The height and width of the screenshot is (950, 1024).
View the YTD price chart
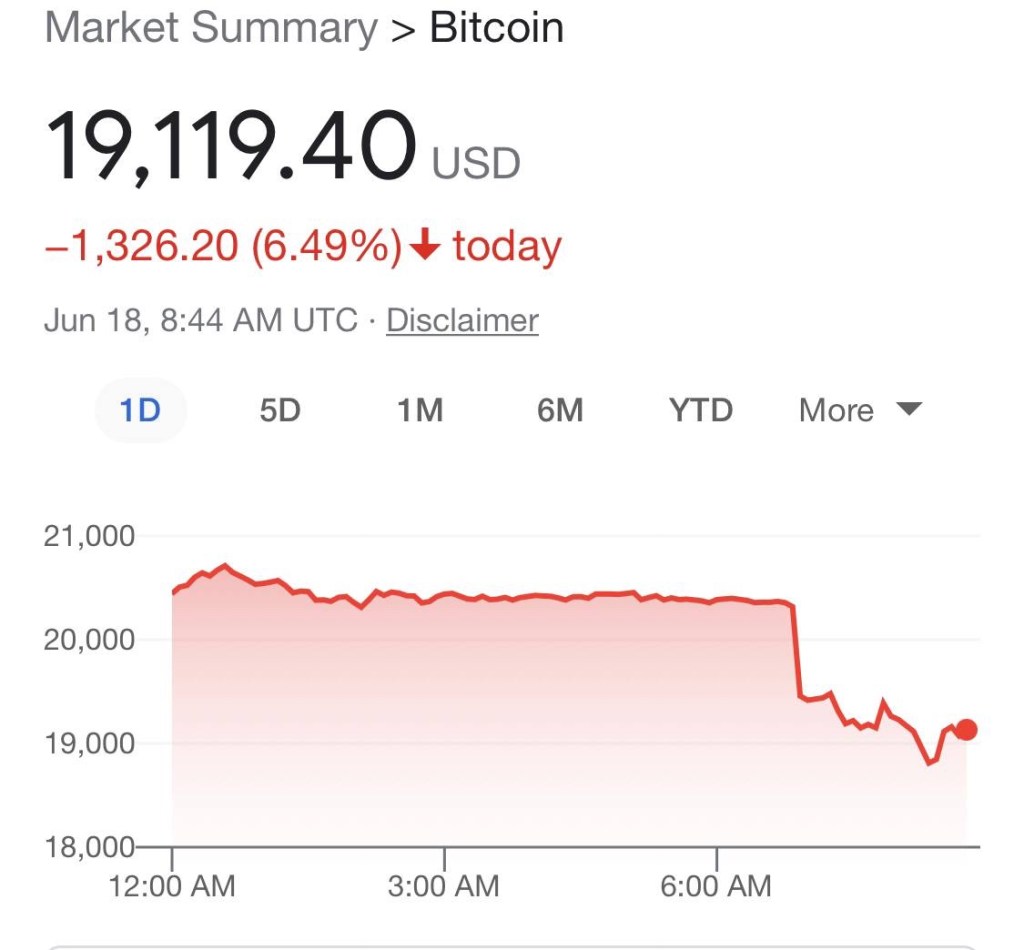point(700,410)
